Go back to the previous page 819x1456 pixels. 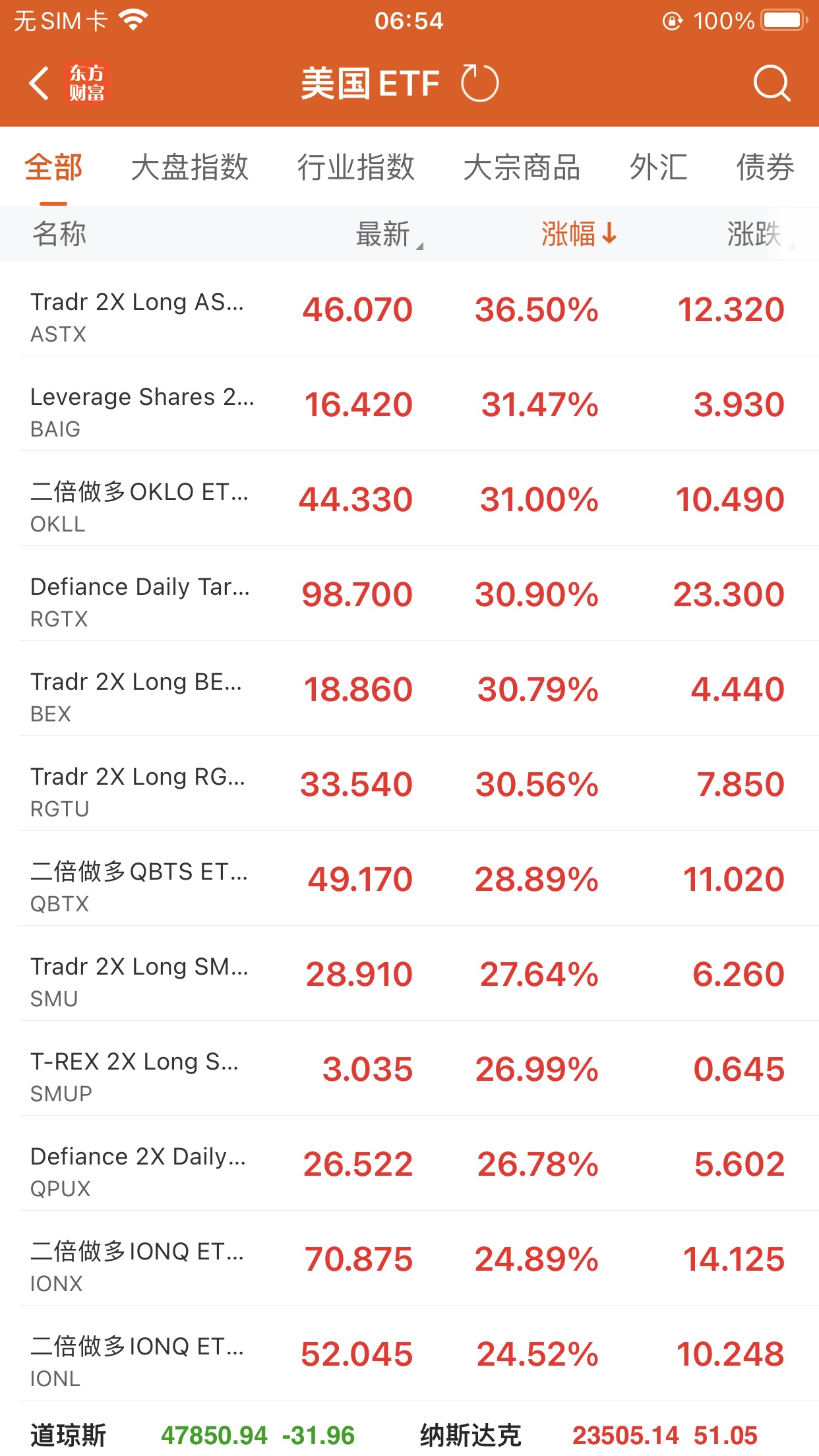[40, 84]
